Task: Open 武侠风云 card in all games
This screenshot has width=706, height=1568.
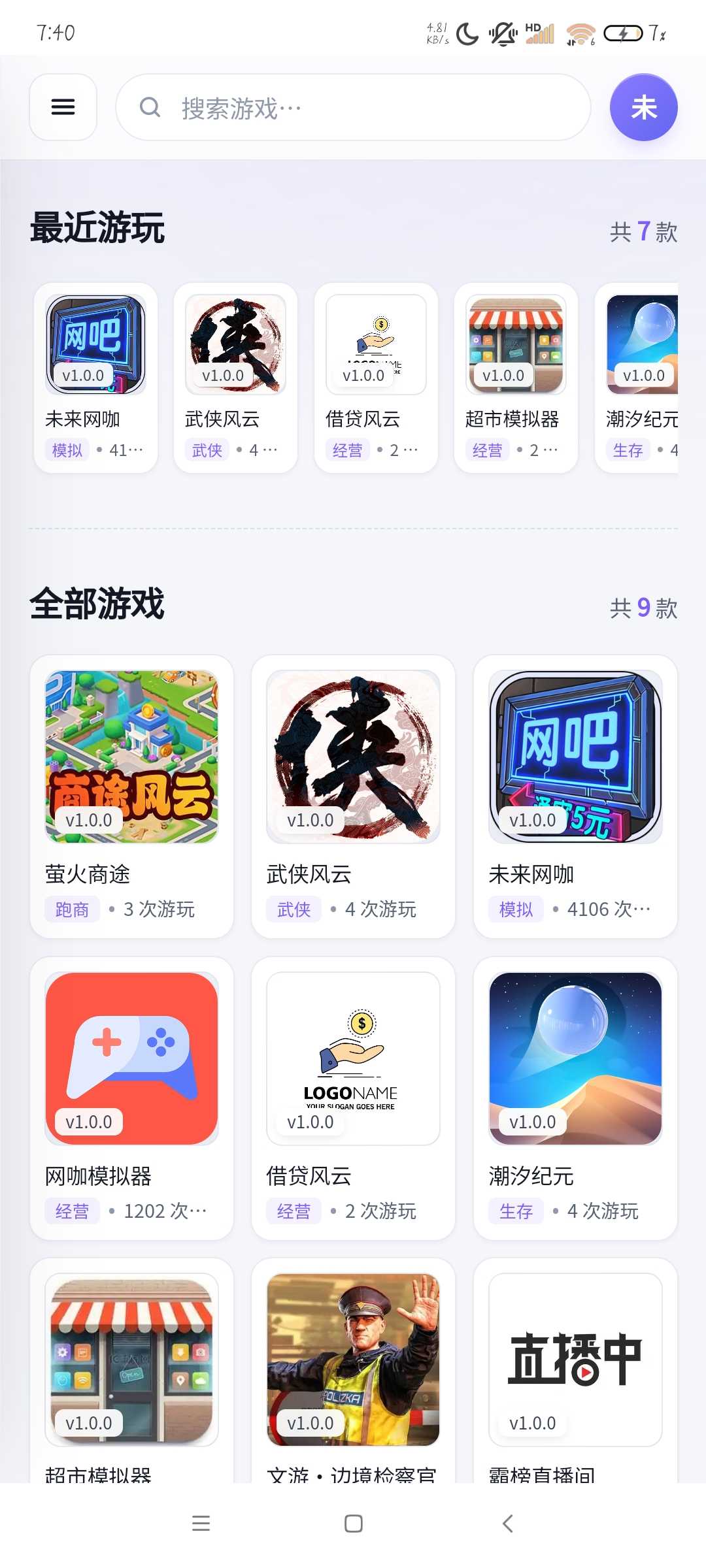Action: [353, 796]
